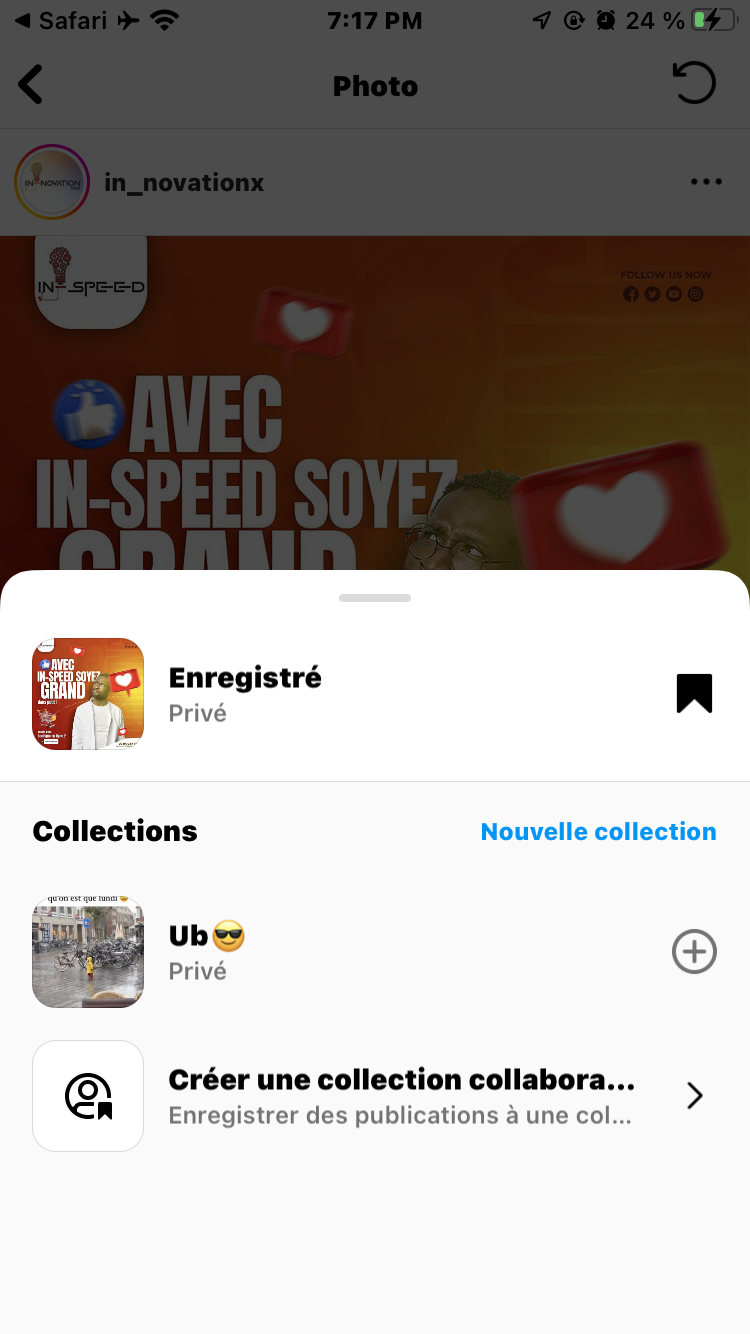Screen dimensions: 750x1334
Task: Open the in_novationx profile
Action: coord(184,183)
